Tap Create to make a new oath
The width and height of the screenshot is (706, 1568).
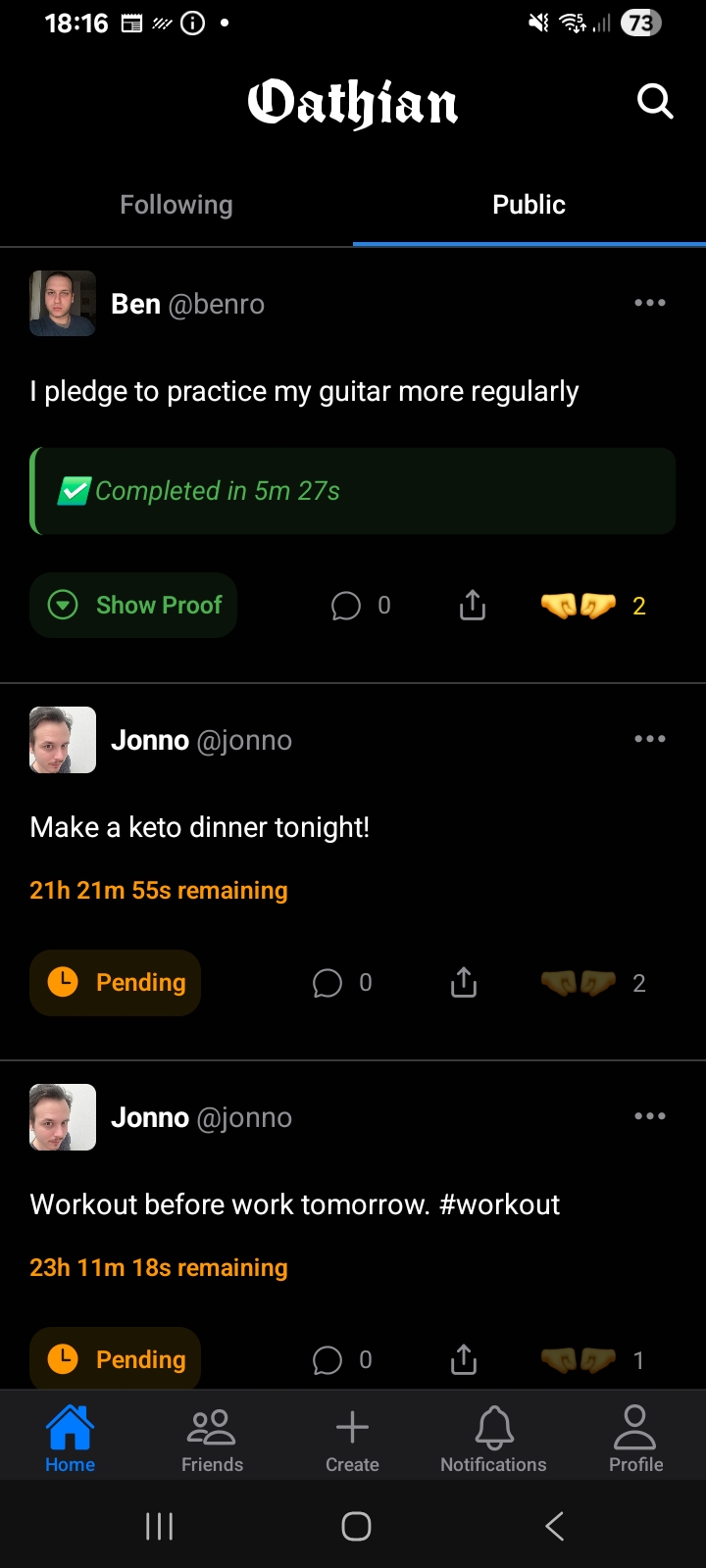pos(352,1436)
